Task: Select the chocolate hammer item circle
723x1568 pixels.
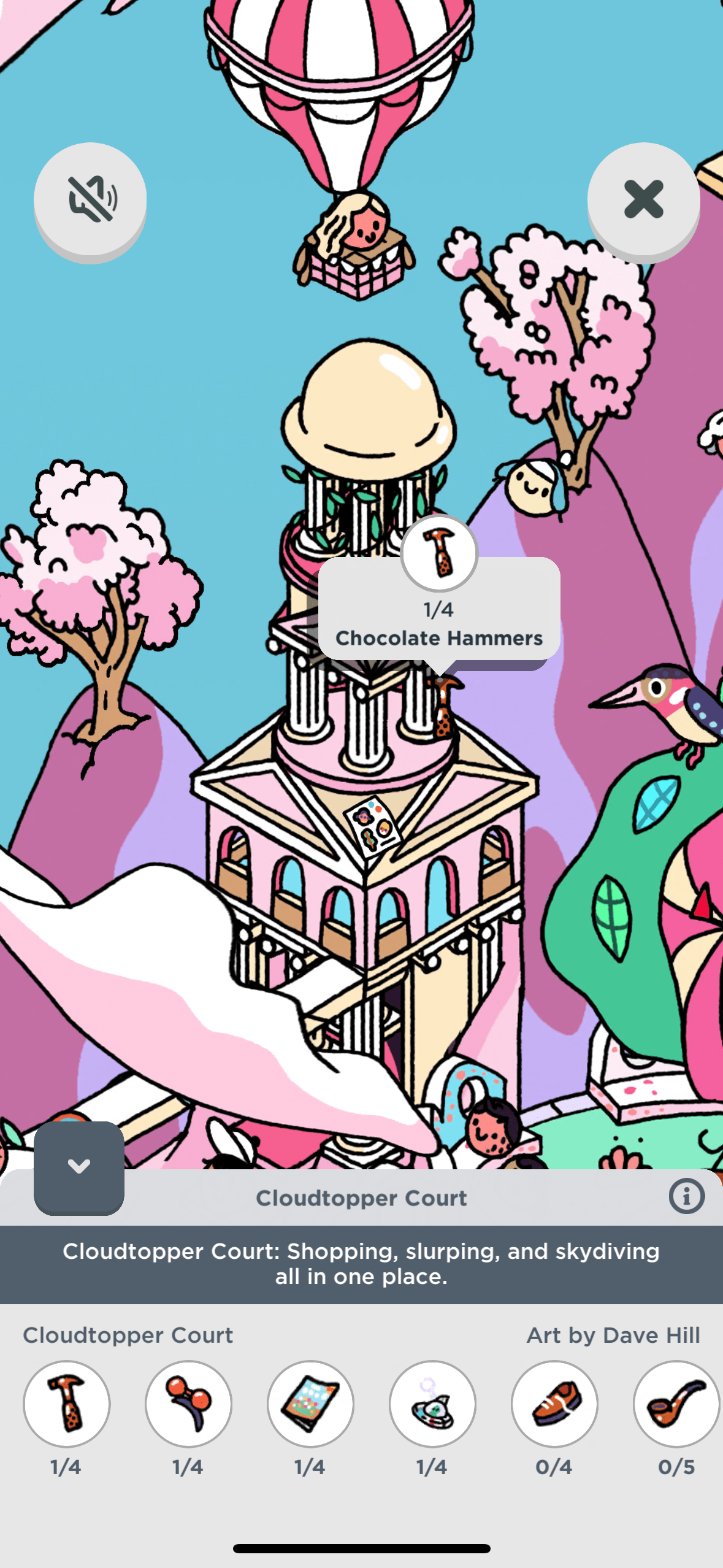Action: tap(67, 1404)
